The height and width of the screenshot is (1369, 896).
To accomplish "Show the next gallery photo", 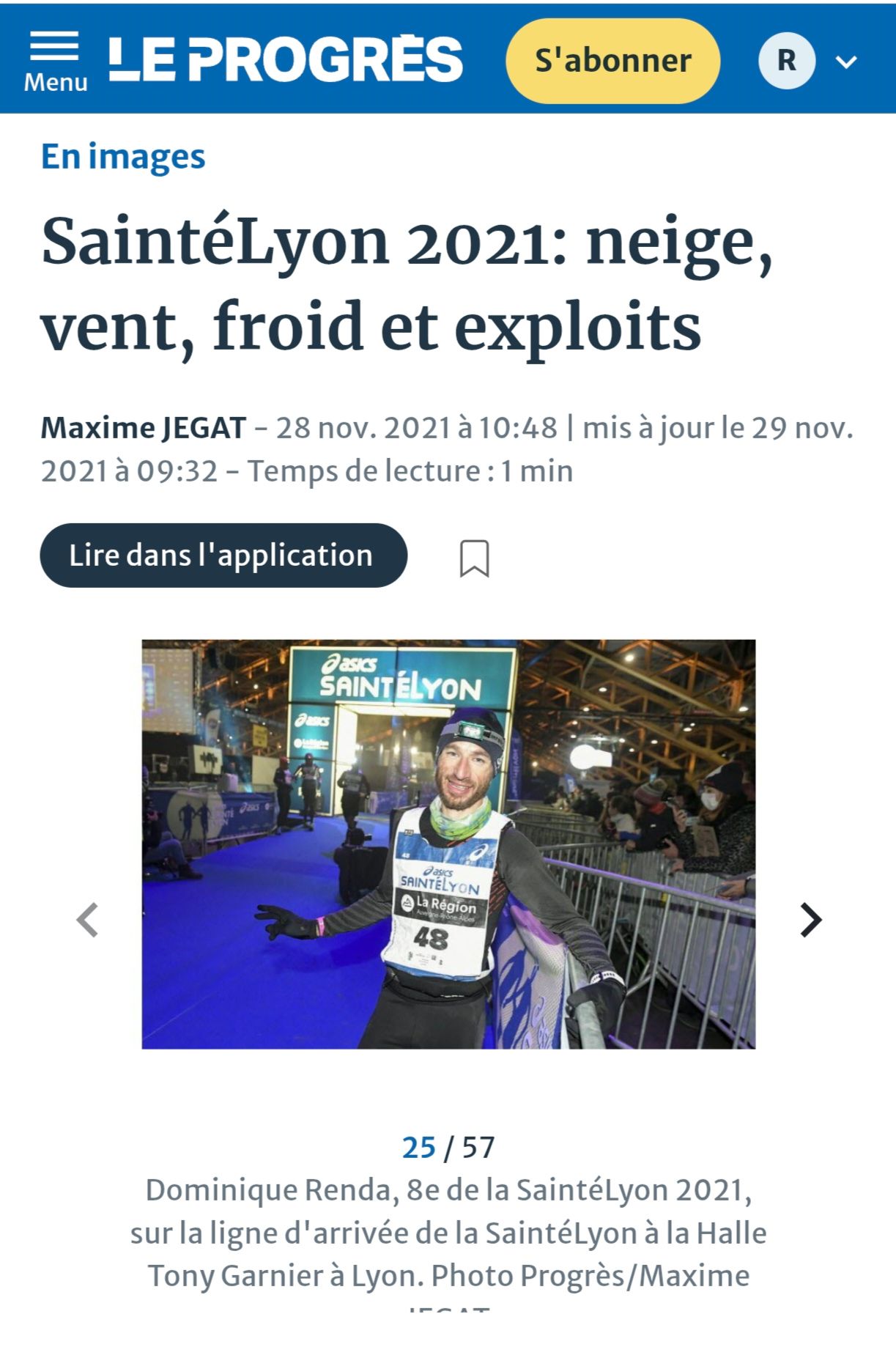I will point(810,920).
